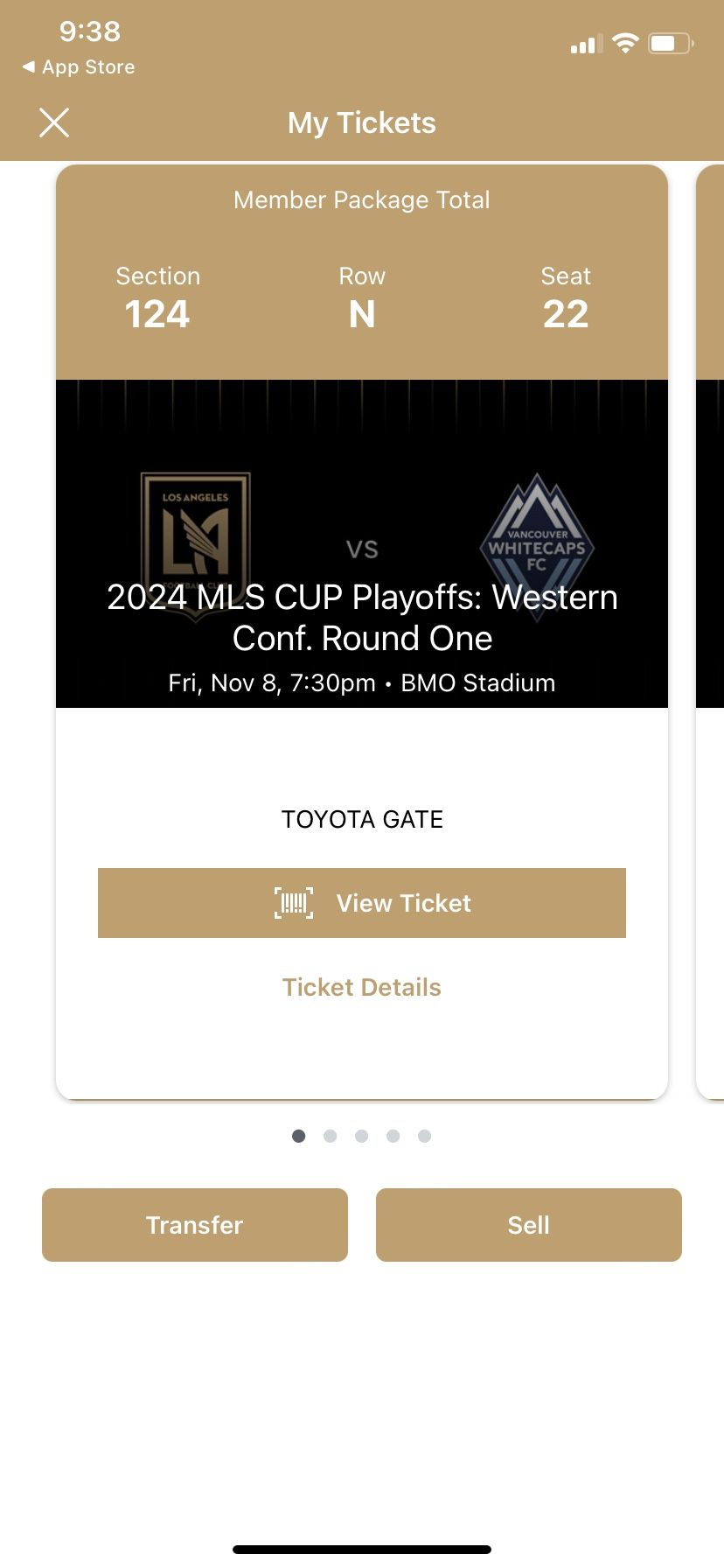Sell this ticket

click(528, 1225)
